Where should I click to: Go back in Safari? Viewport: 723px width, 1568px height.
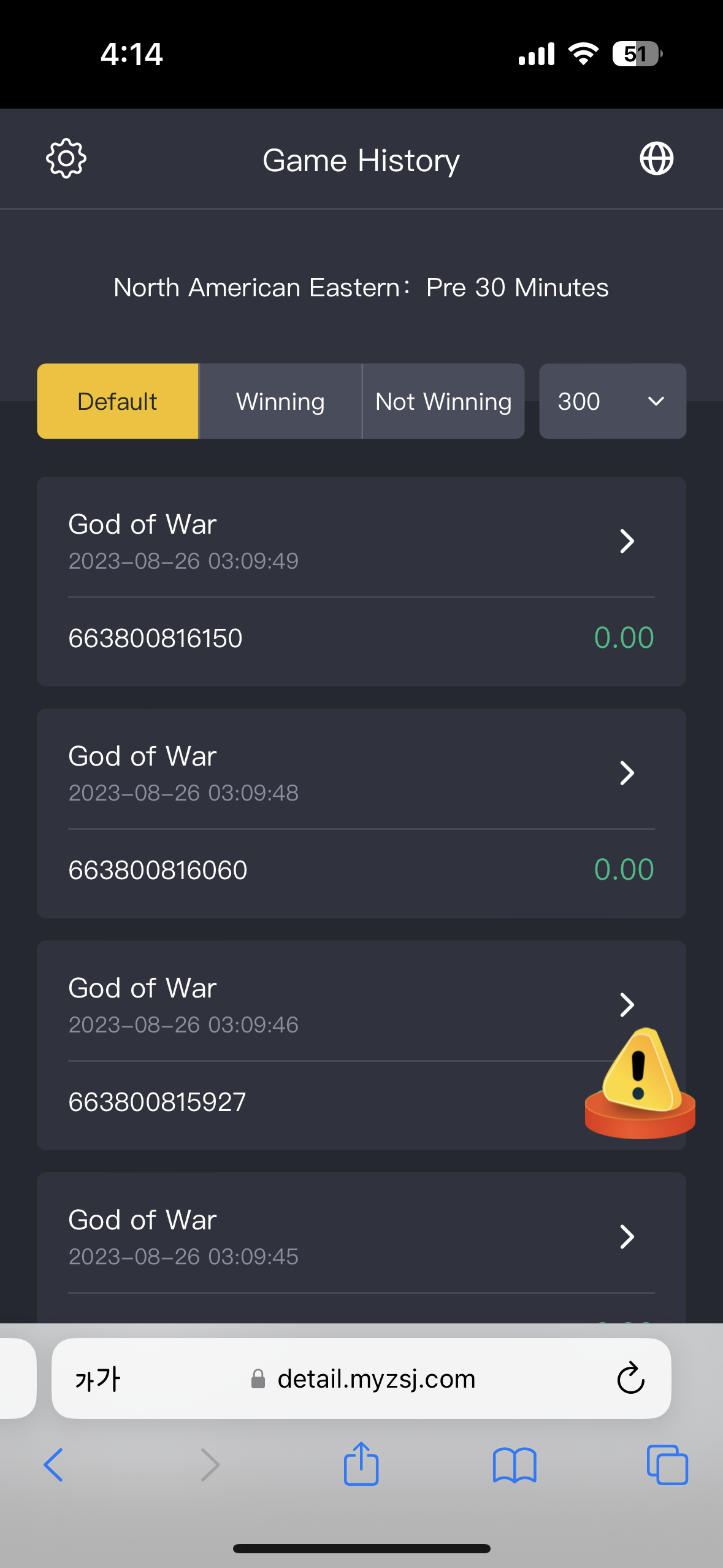pyautogui.click(x=53, y=1465)
